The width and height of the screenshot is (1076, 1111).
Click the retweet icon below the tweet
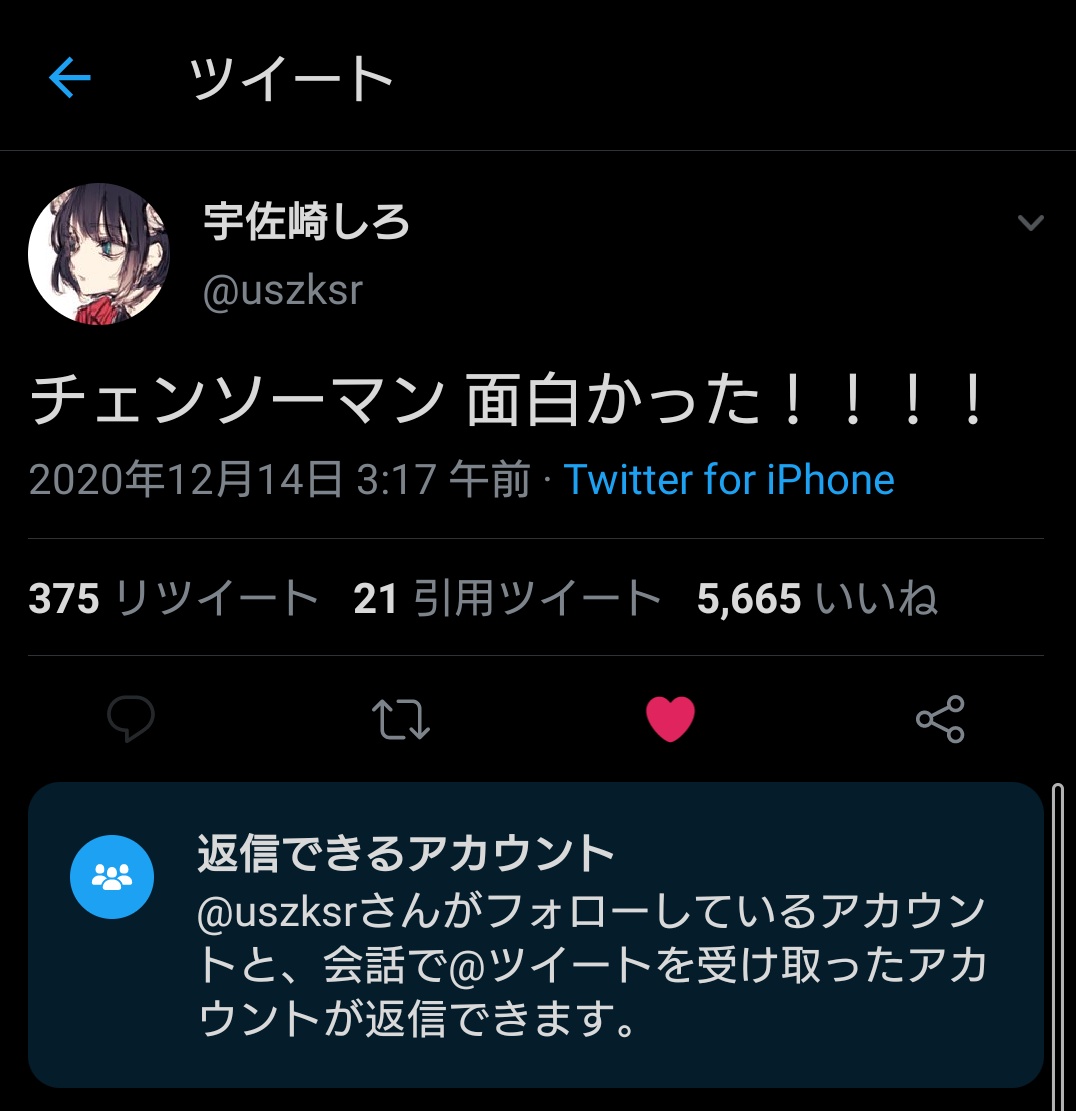pyautogui.click(x=402, y=717)
